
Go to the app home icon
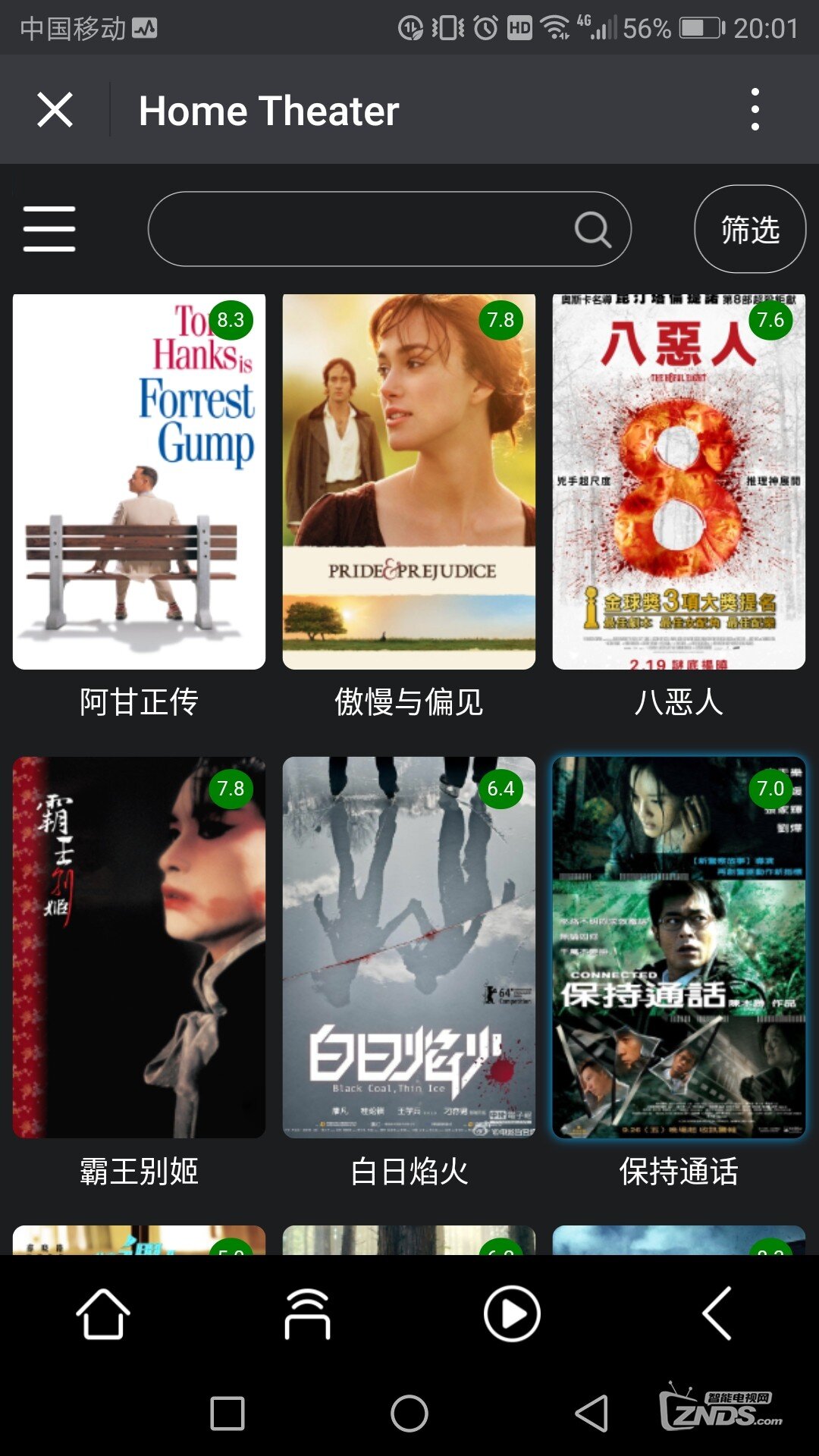pos(103,1314)
